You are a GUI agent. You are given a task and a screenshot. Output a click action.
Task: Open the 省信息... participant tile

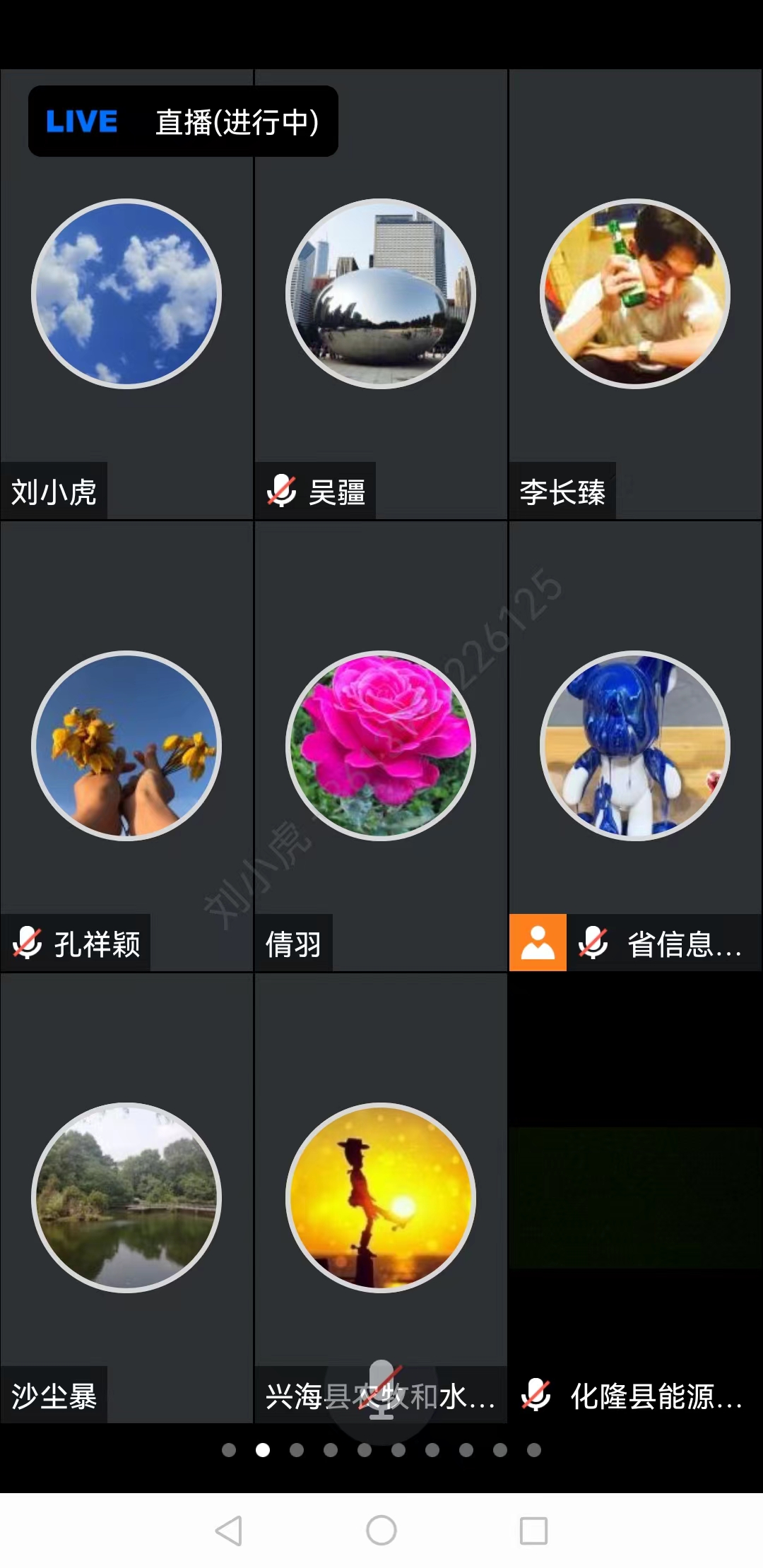[x=635, y=746]
